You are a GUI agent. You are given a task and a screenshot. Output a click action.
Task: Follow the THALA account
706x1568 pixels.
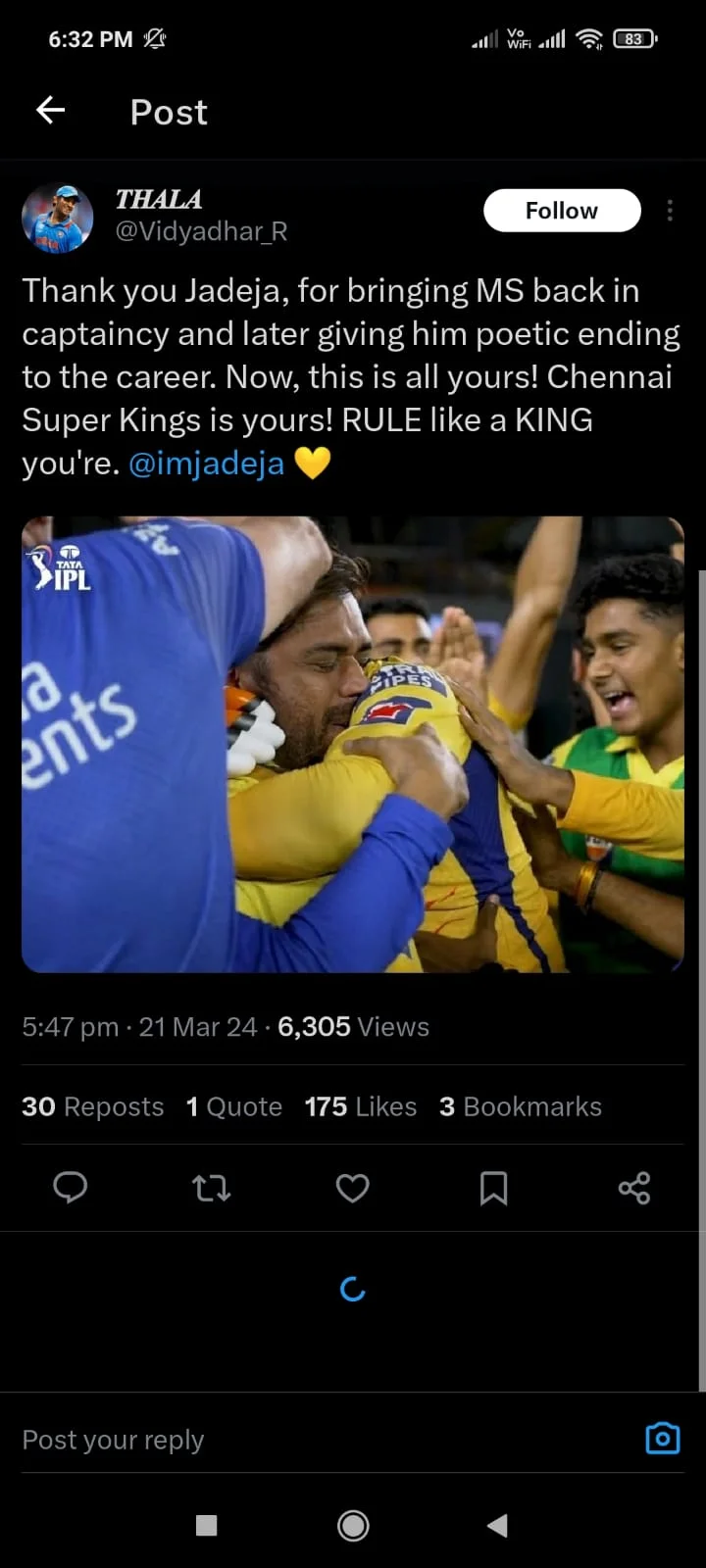tap(562, 211)
